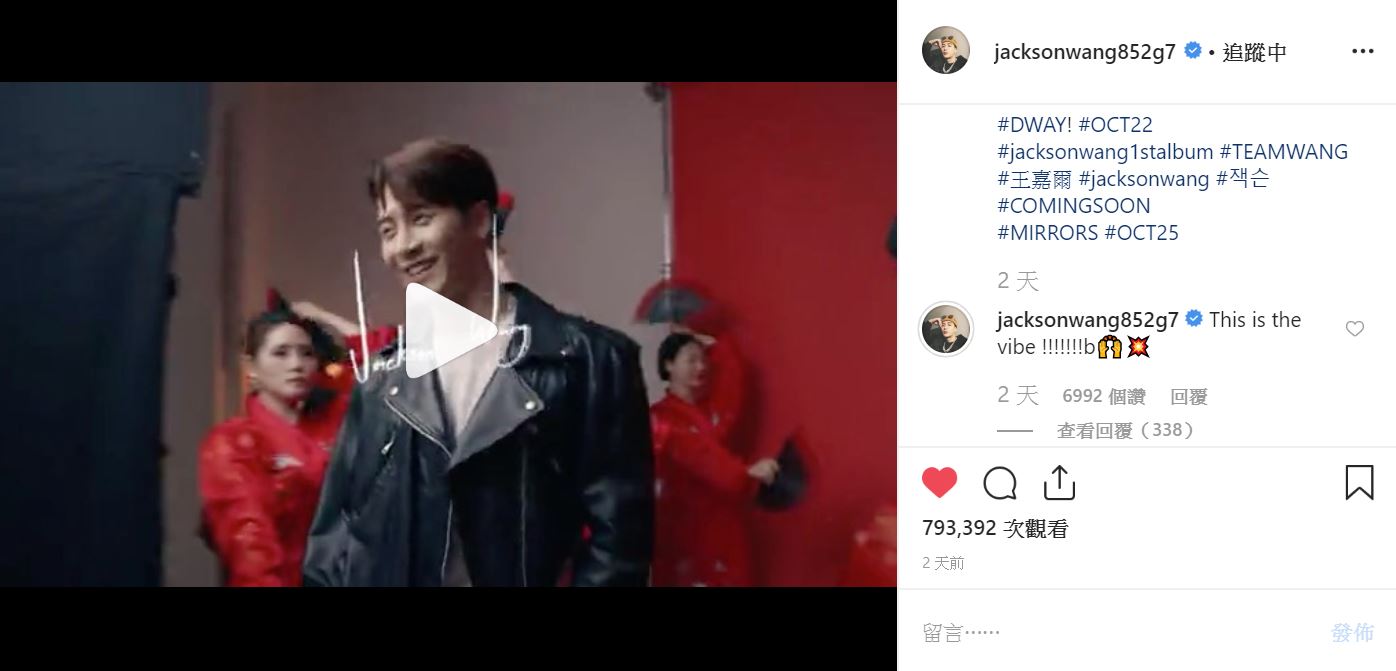Open the #jacksonwang1stalbum hashtag
Viewport: 1396px width, 671px height.
tap(1105, 152)
